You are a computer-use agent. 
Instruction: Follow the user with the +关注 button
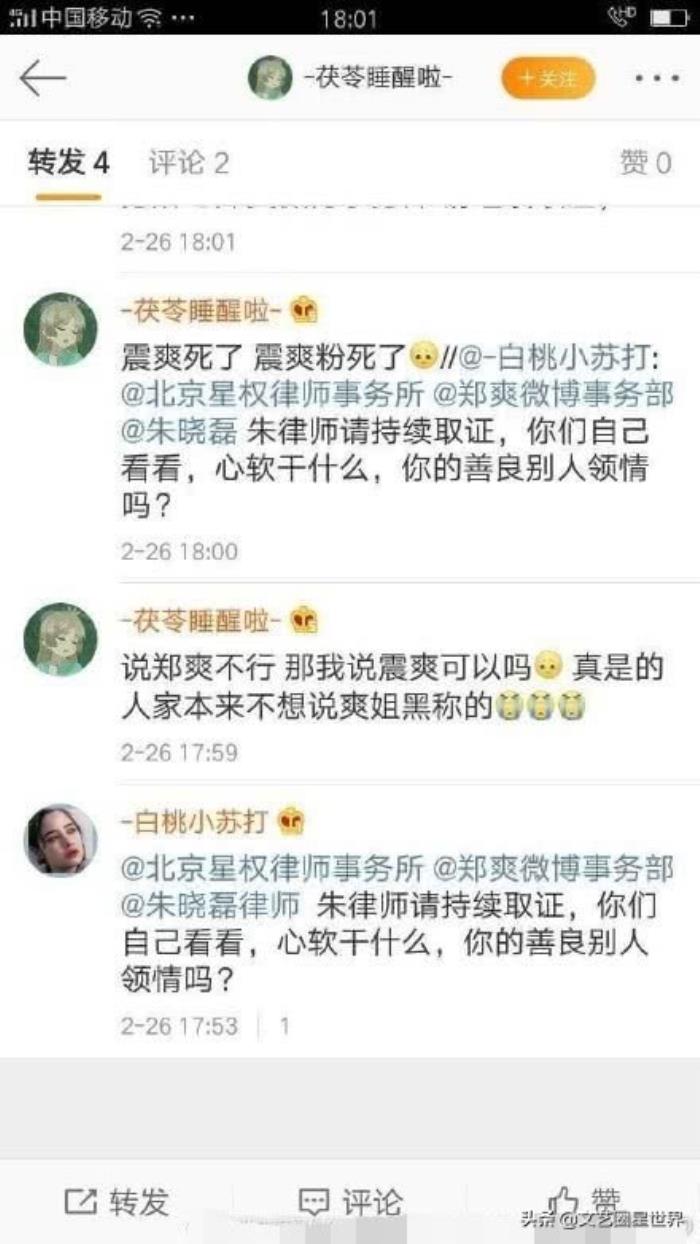pos(547,78)
